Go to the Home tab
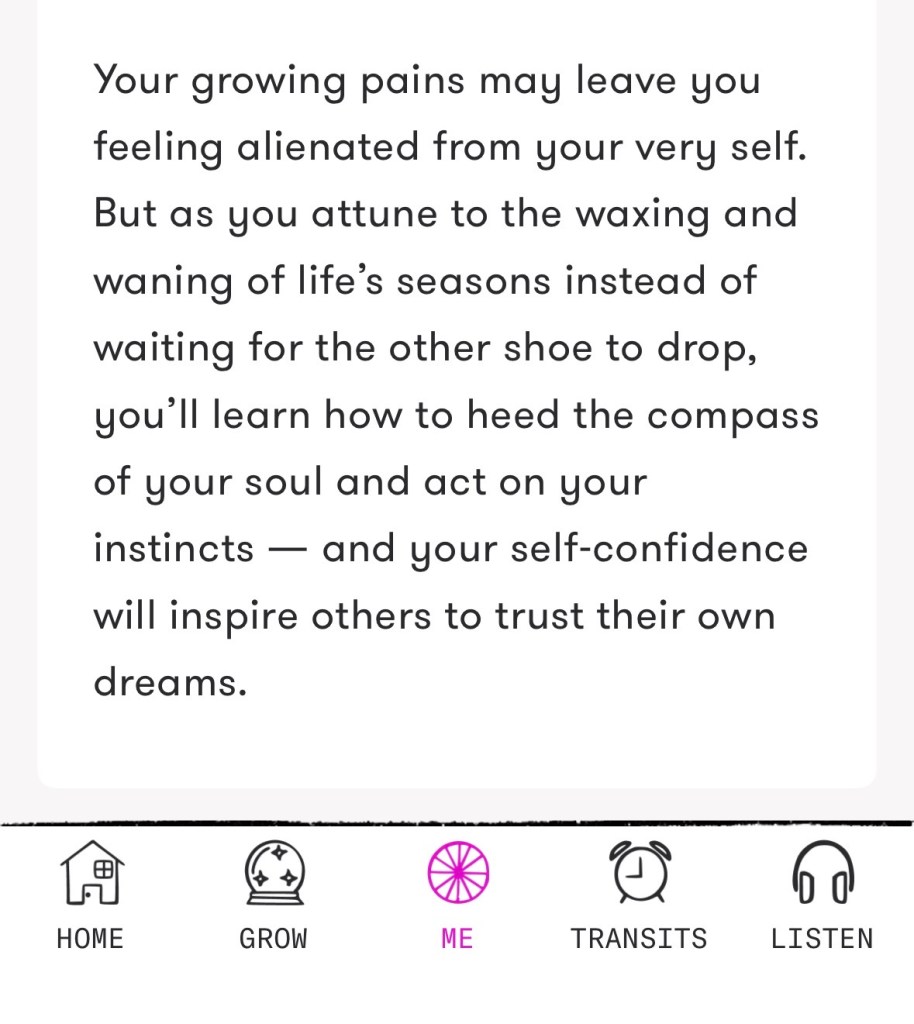Image resolution: width=914 pixels, height=1024 pixels. click(90, 893)
